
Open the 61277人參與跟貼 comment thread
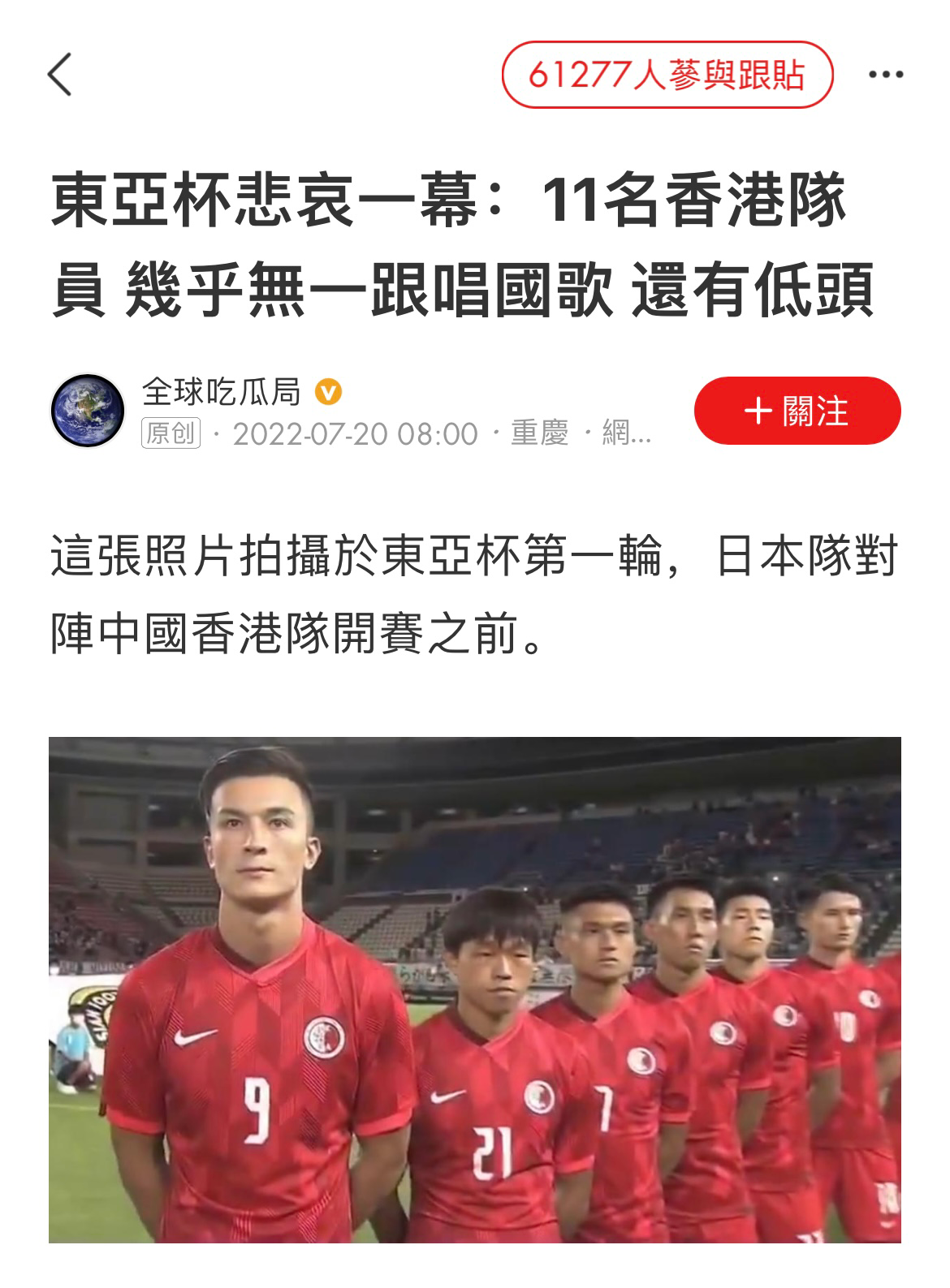[x=667, y=75]
